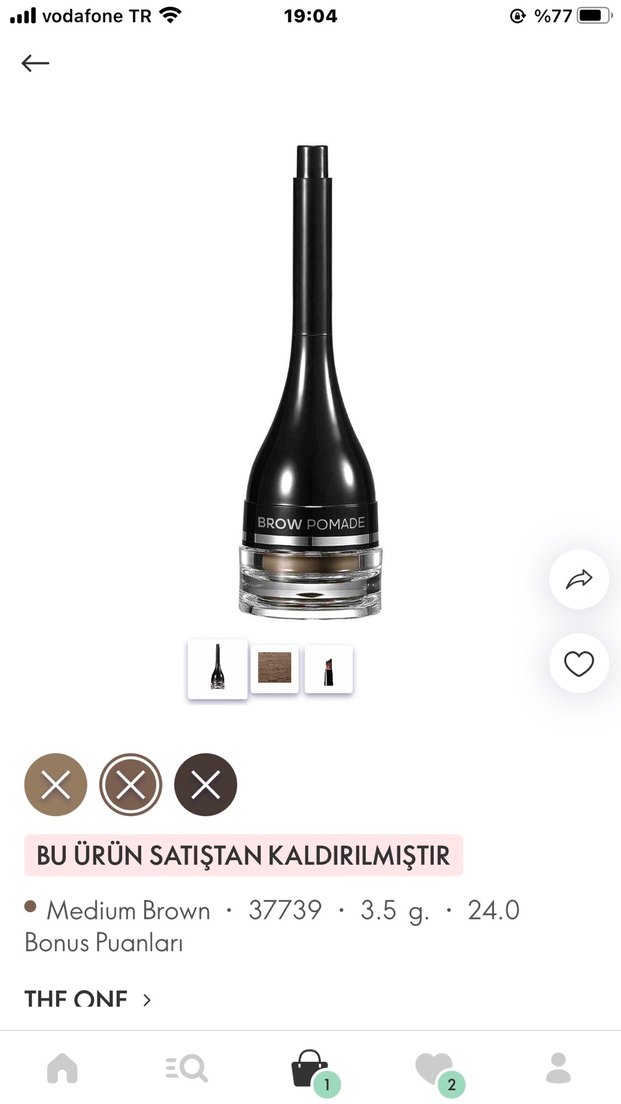The width and height of the screenshot is (621, 1104).
Task: Select the Medium Brown shade
Action: click(130, 785)
